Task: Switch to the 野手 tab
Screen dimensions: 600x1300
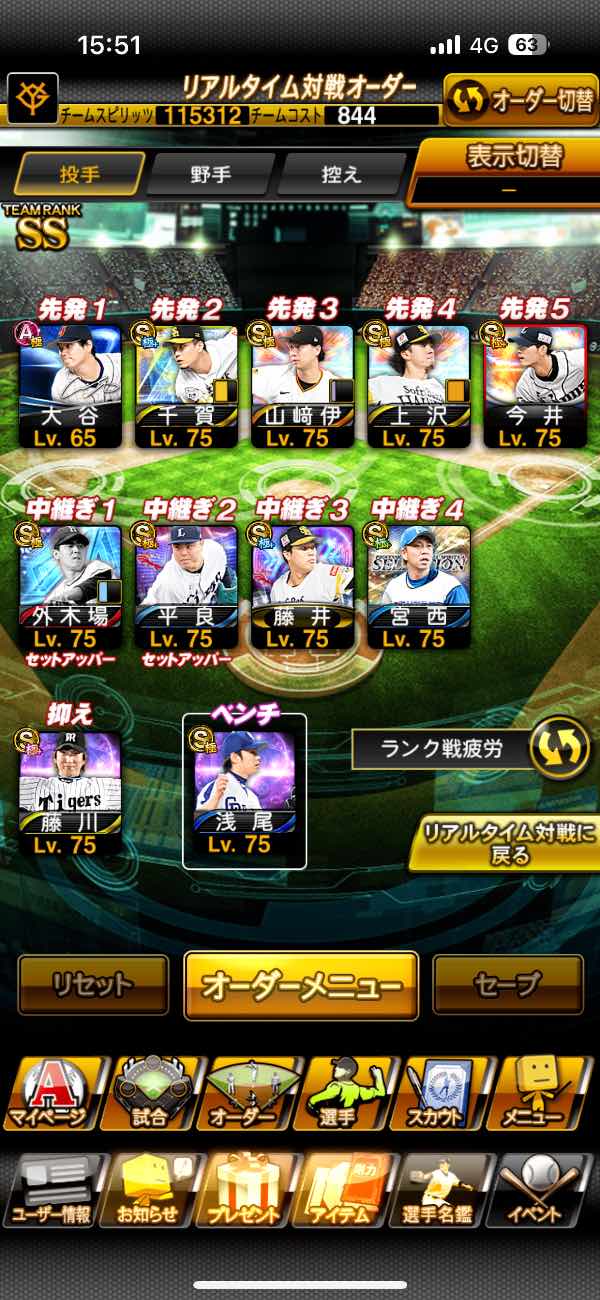Action: (211, 174)
